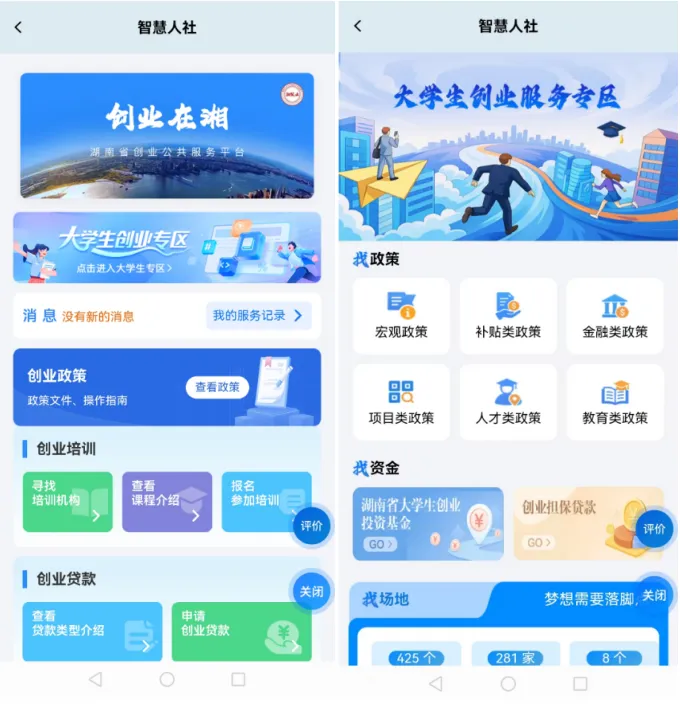Open 查看课程介绍
The width and height of the screenshot is (680, 706).
pyautogui.click(x=166, y=501)
